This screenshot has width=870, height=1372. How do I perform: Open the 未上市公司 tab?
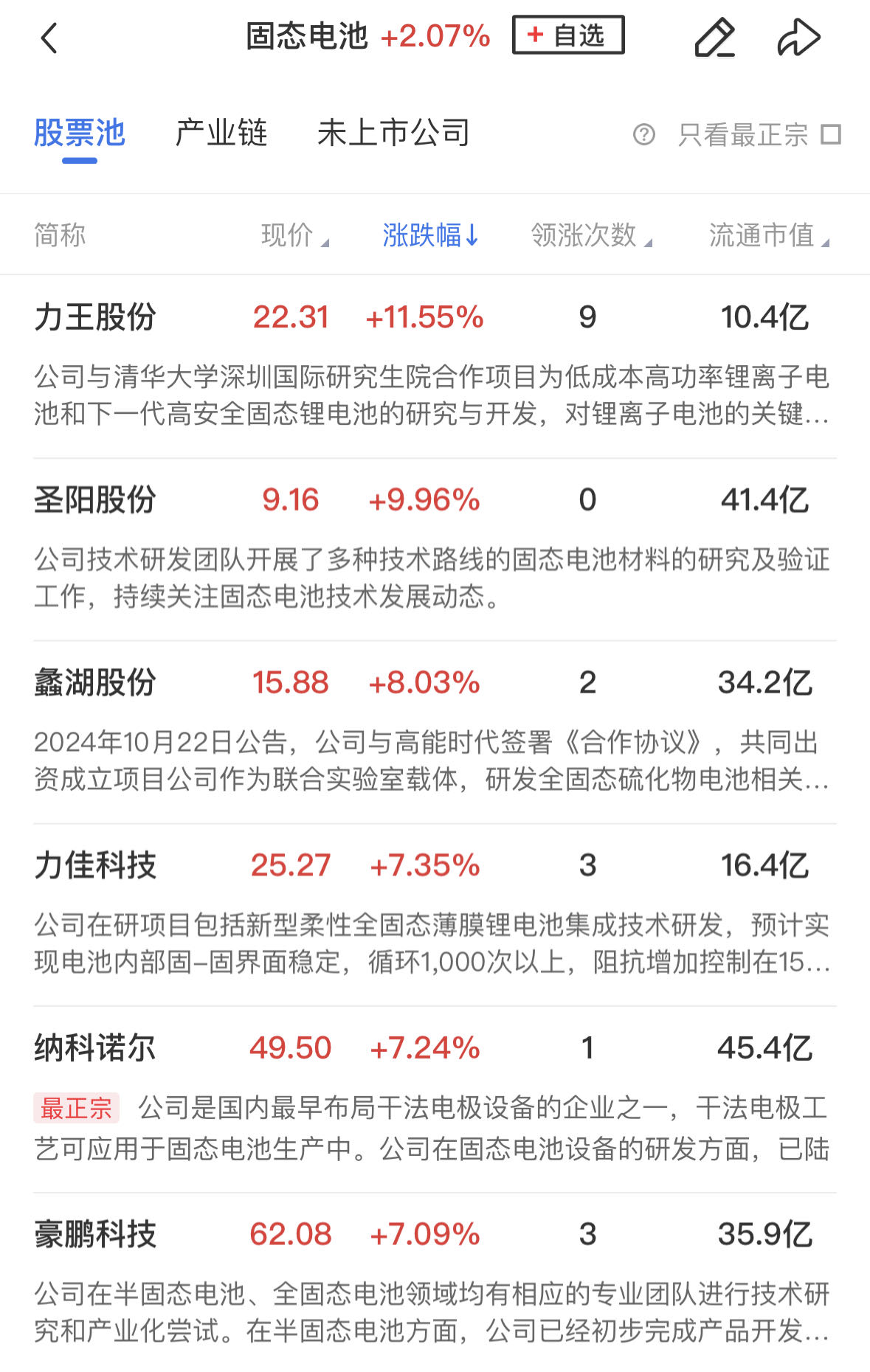393,134
